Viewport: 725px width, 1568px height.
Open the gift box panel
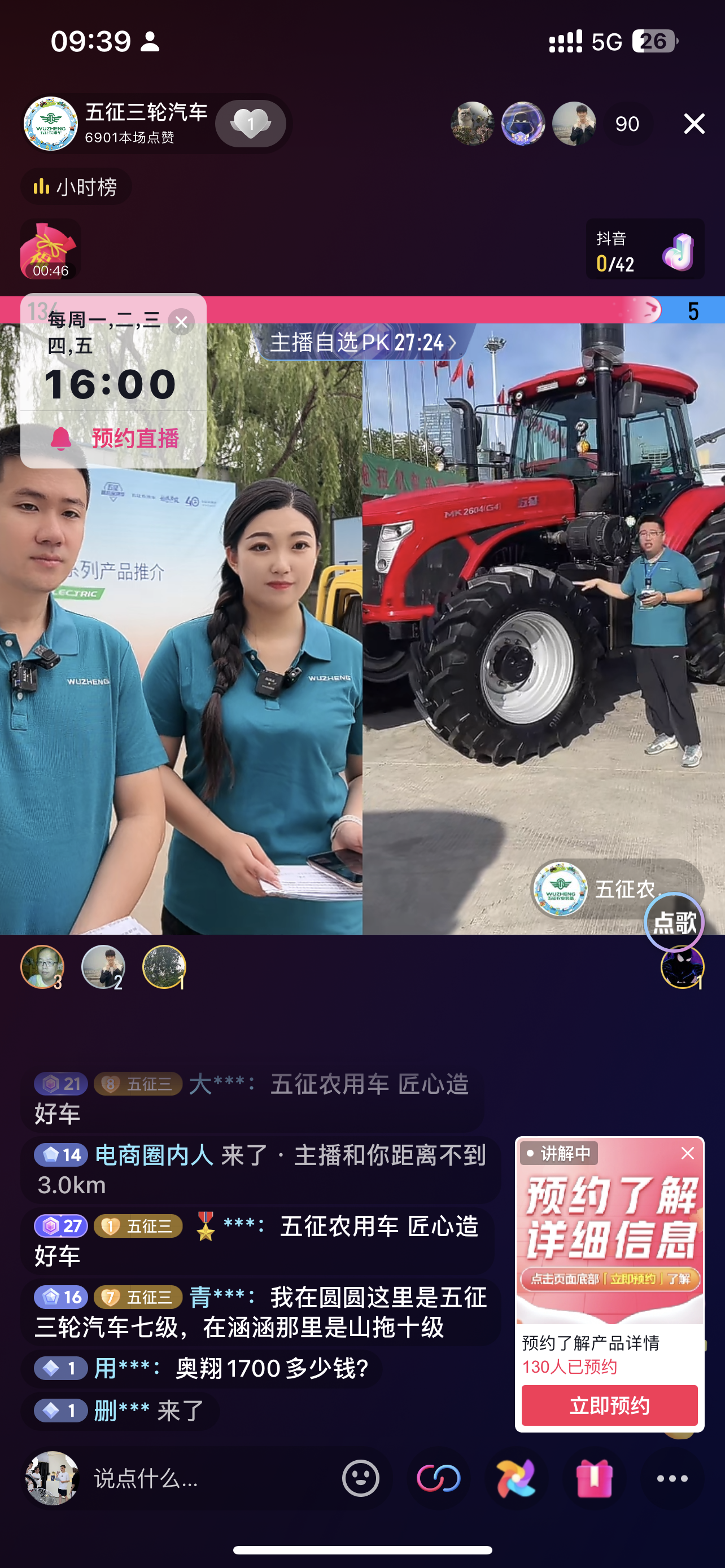click(x=594, y=1478)
